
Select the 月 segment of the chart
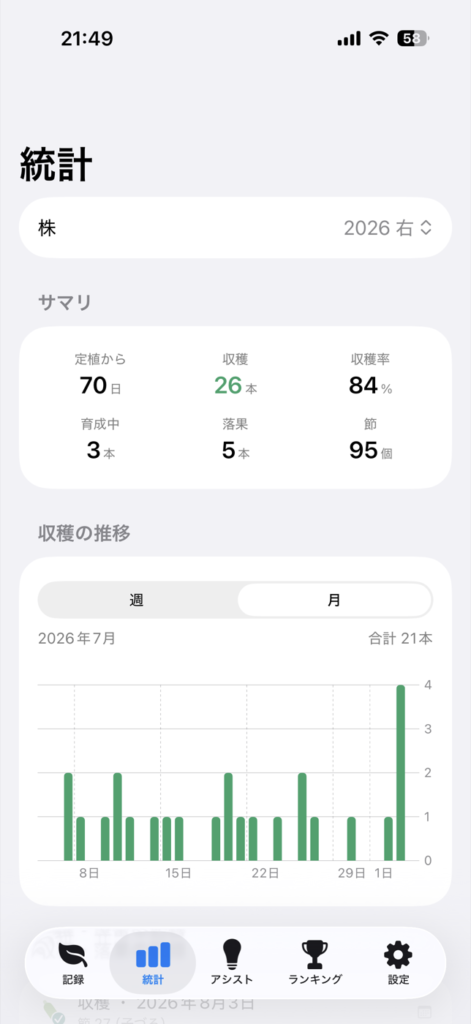tap(334, 600)
